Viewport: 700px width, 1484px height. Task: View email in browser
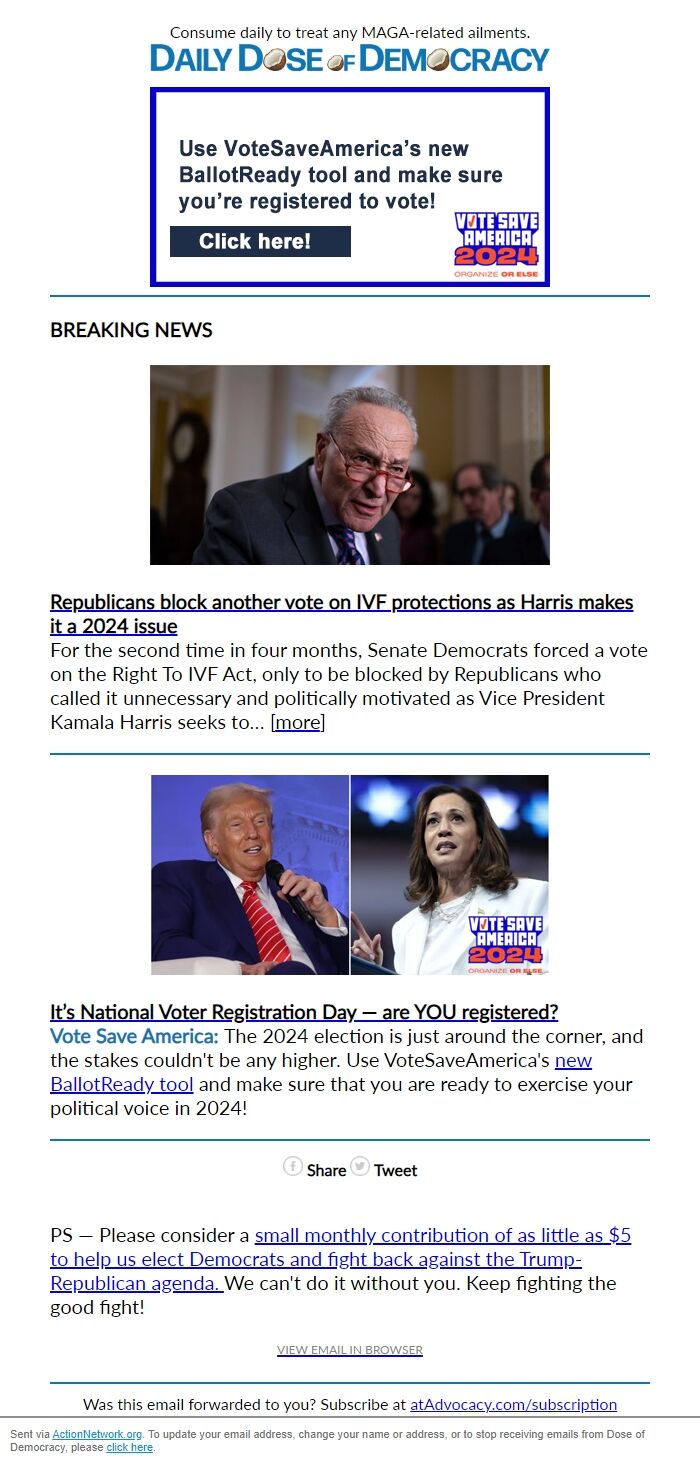click(349, 1350)
